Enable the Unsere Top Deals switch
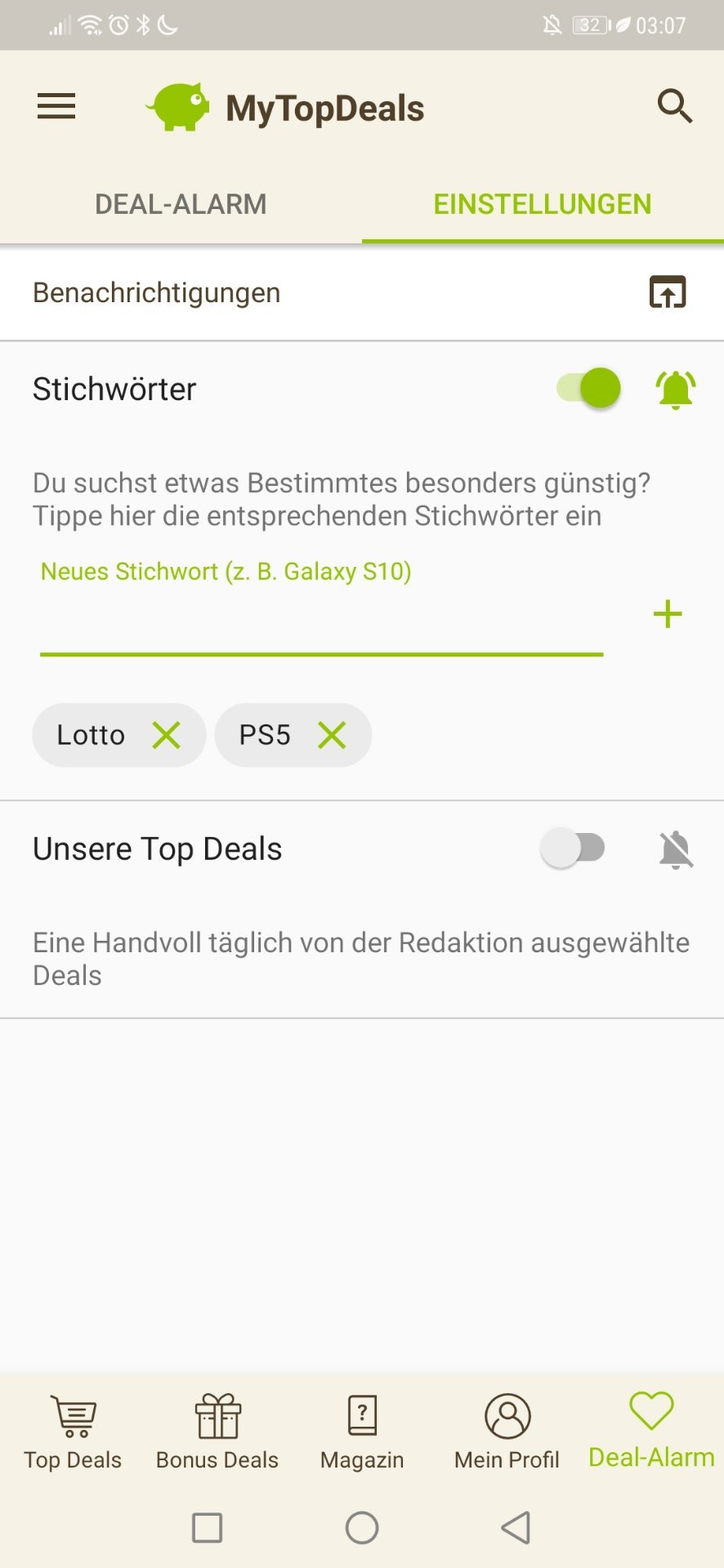The image size is (724, 1568). 573,849
